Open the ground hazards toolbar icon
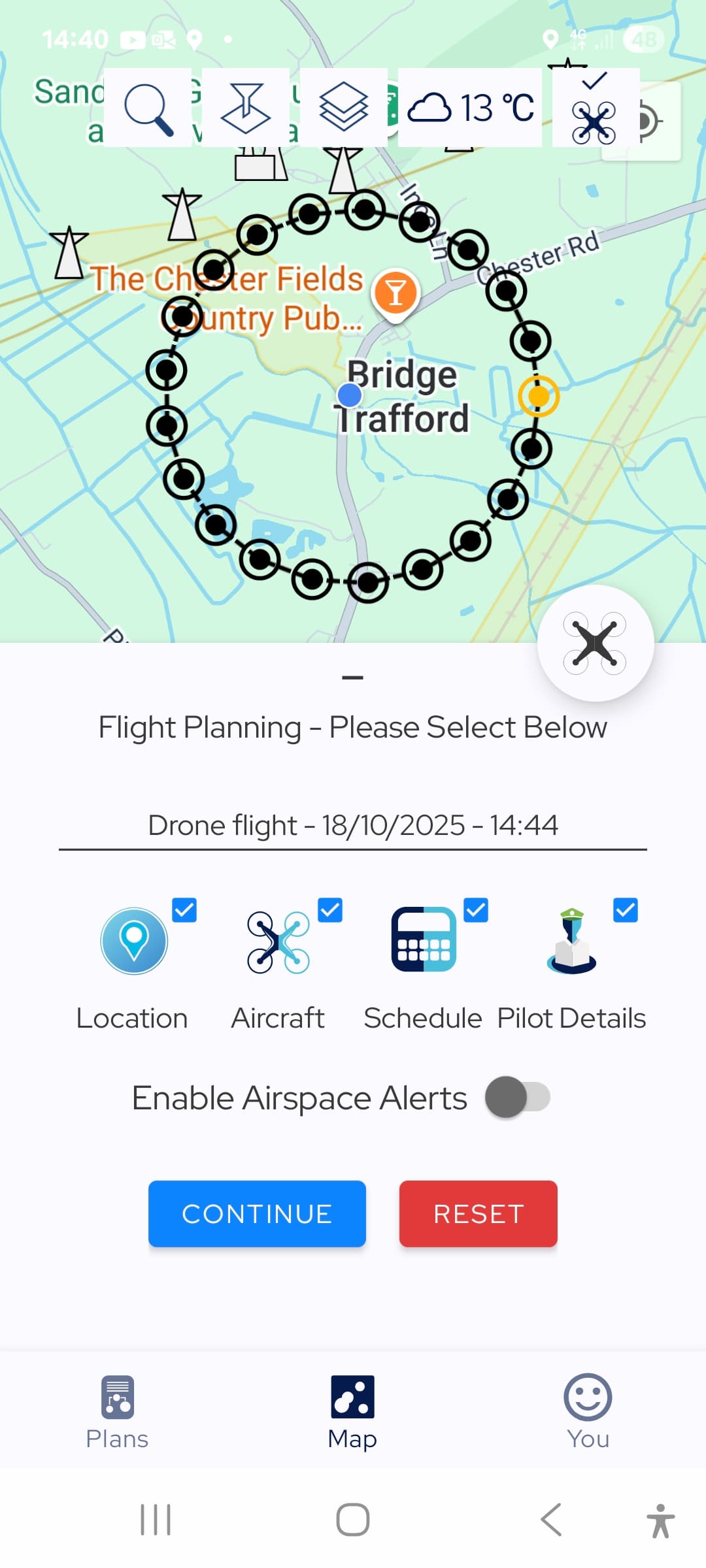The image size is (706, 1568). click(246, 108)
